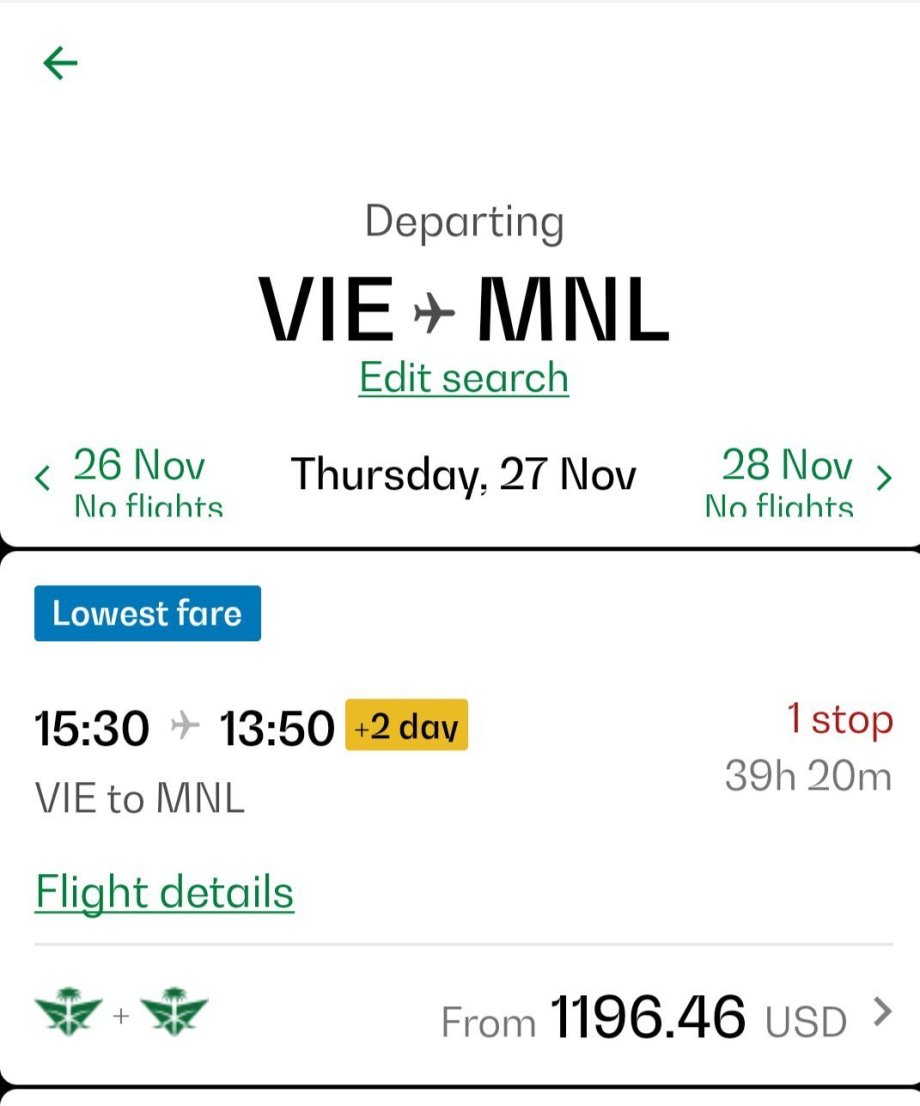
Task: Open Flight details for 15:30 flight
Action: click(x=165, y=891)
